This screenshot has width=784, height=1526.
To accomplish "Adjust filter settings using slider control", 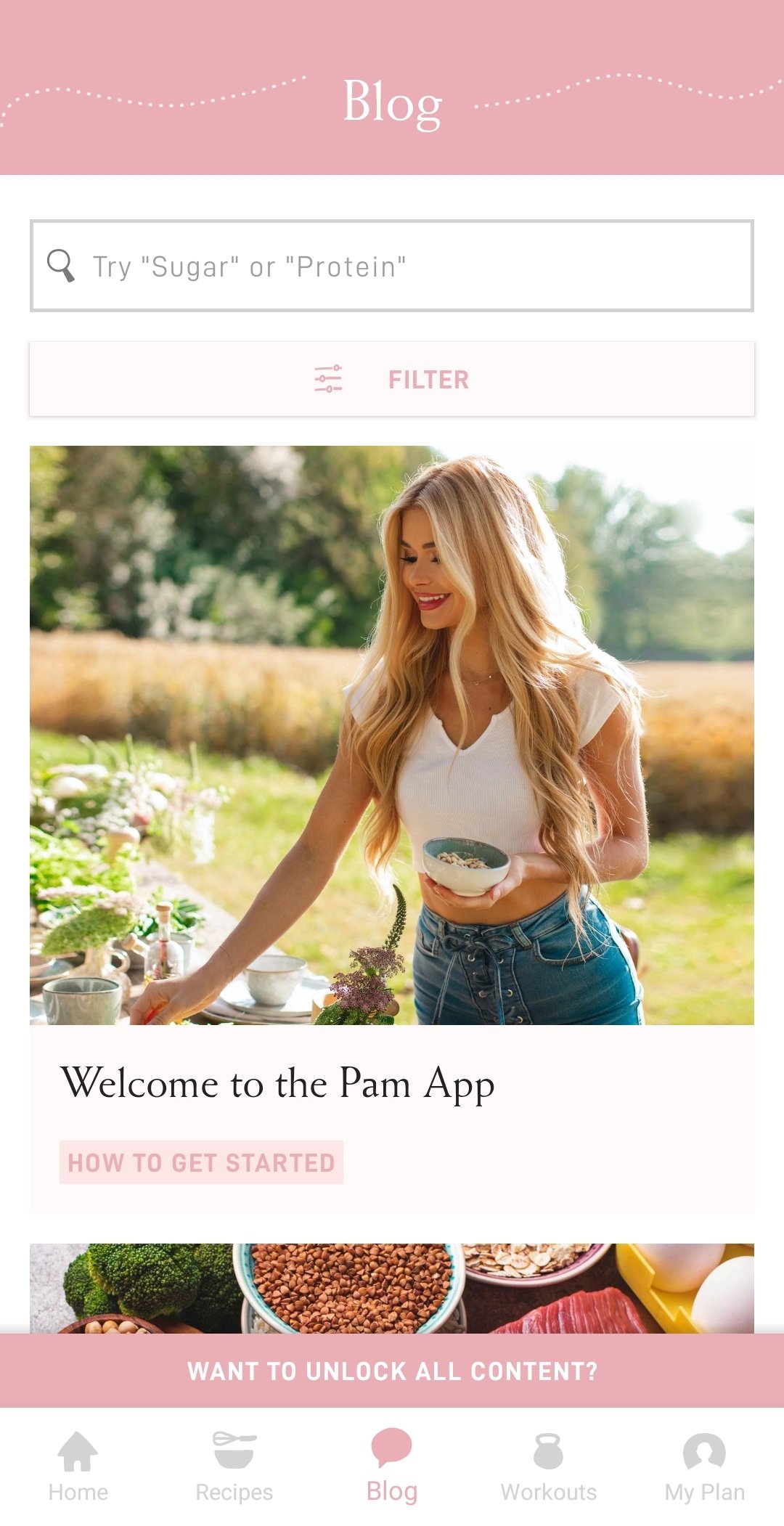I will (328, 378).
